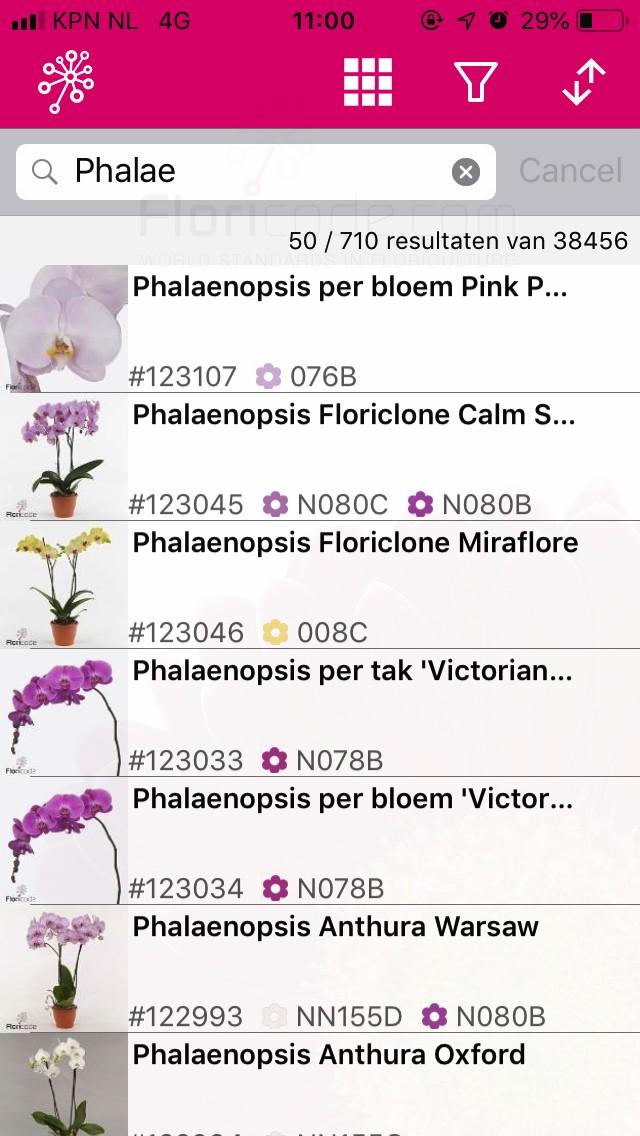Open the filter options

[476, 82]
